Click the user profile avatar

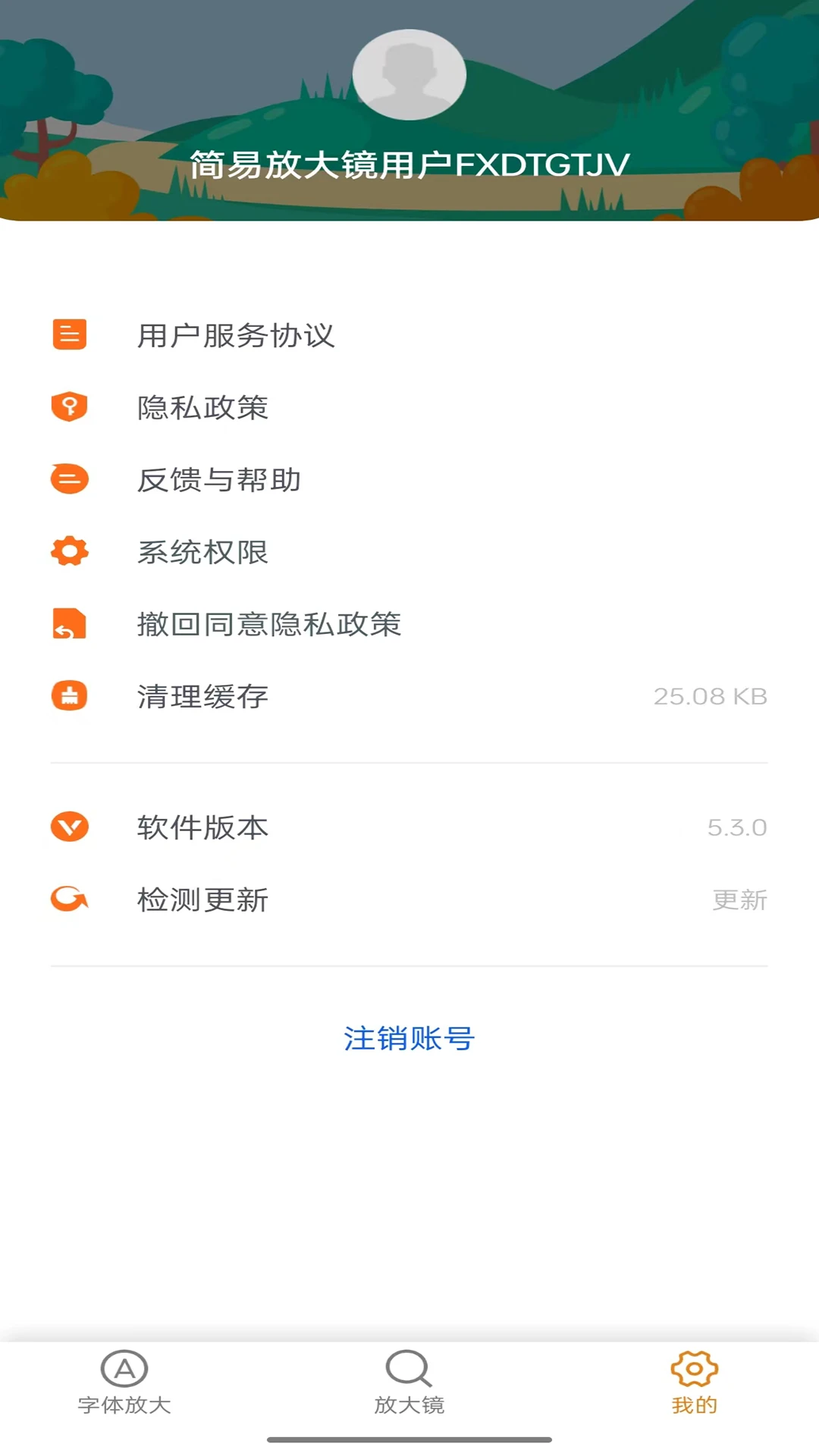pyautogui.click(x=409, y=74)
